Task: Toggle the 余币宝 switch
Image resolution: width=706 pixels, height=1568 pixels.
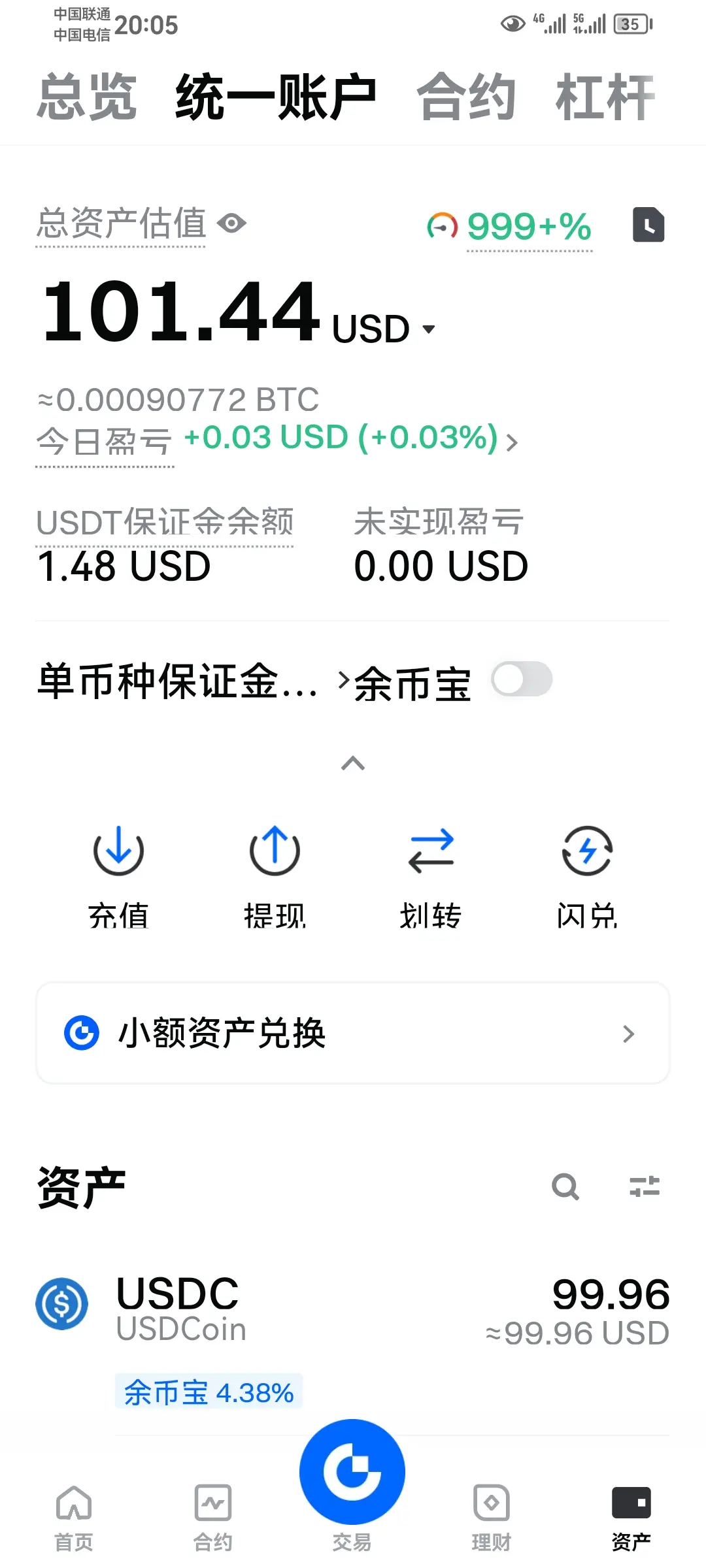Action: [x=522, y=679]
